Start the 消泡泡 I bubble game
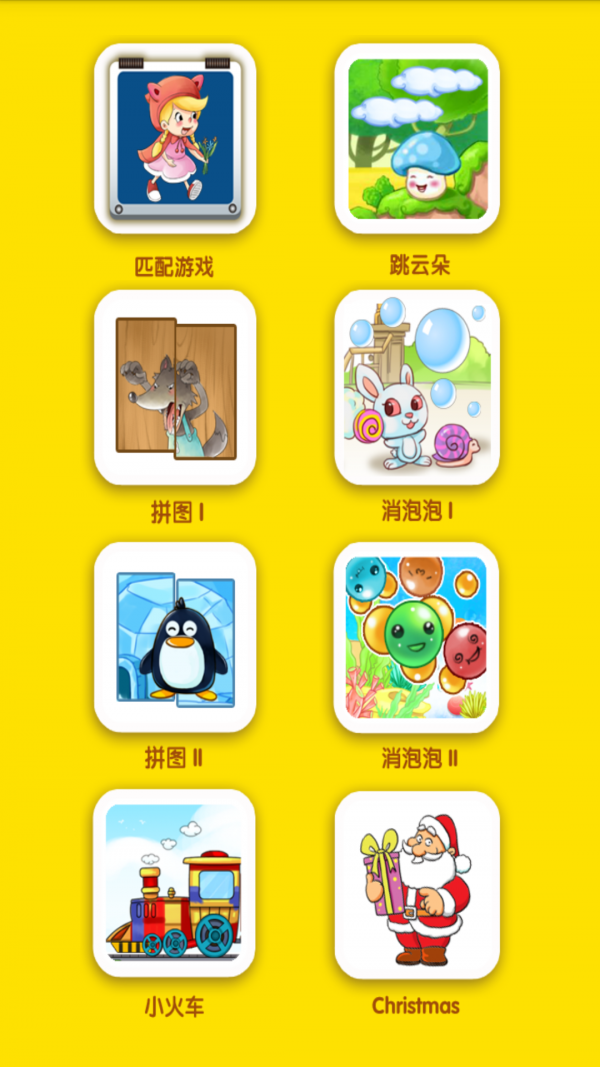This screenshot has width=600, height=1067. 417,388
